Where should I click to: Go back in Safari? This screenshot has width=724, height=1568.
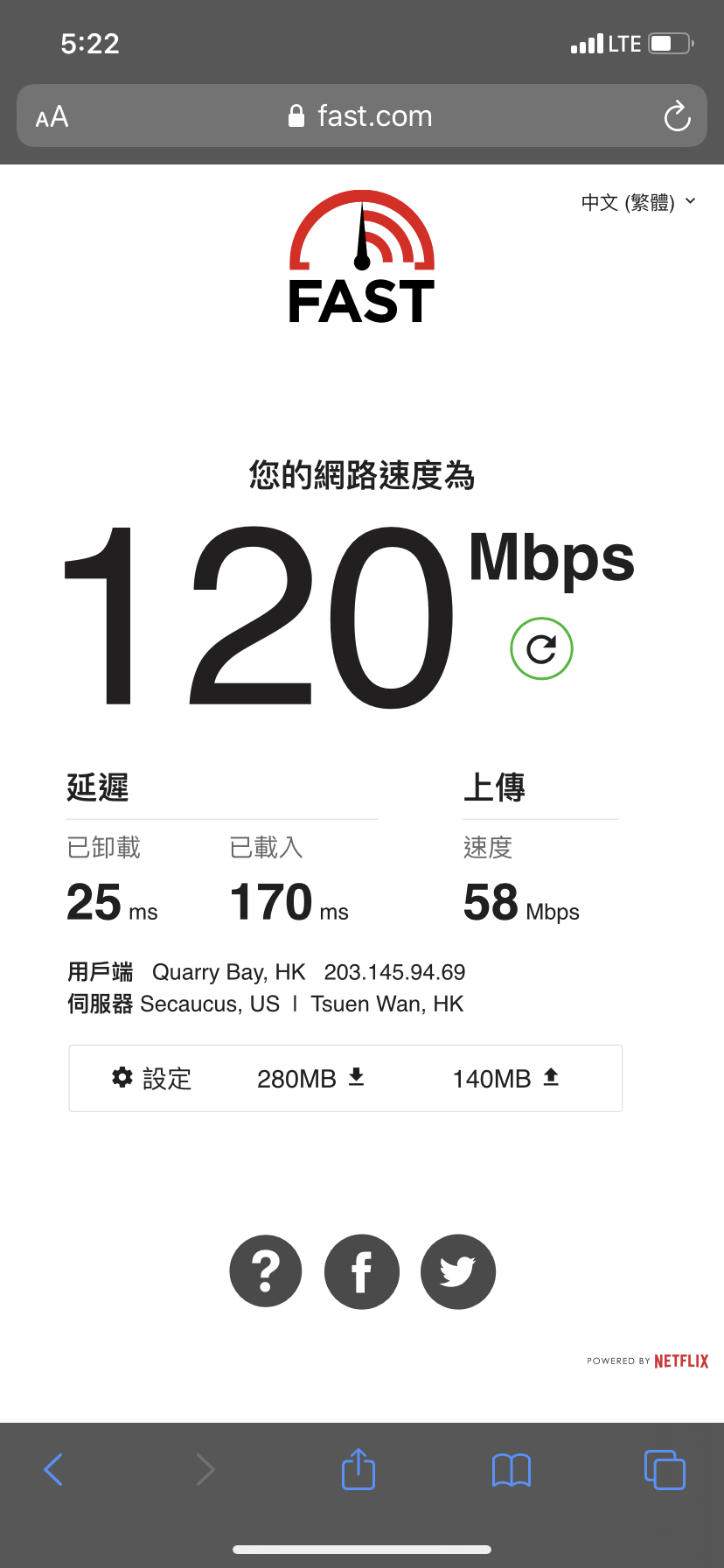point(53,1469)
